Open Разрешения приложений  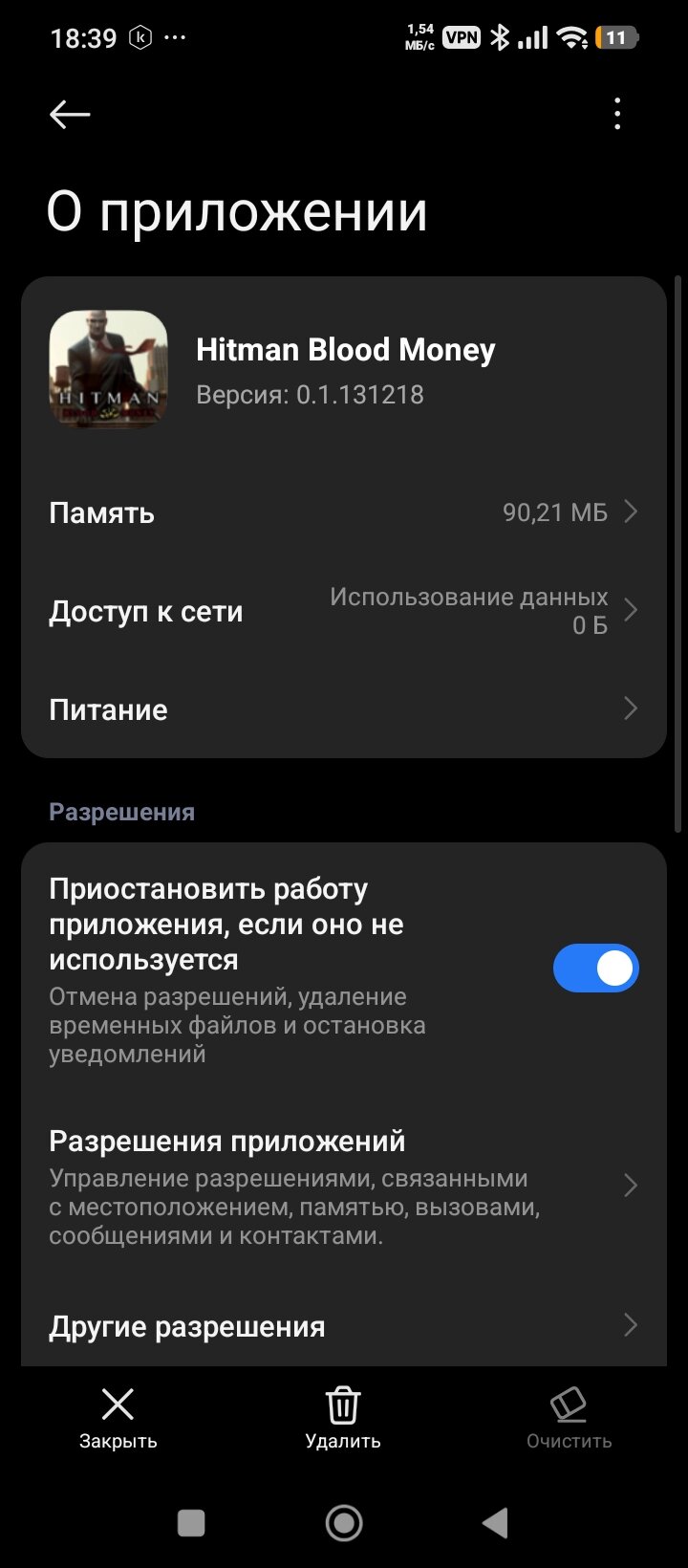click(x=343, y=1184)
